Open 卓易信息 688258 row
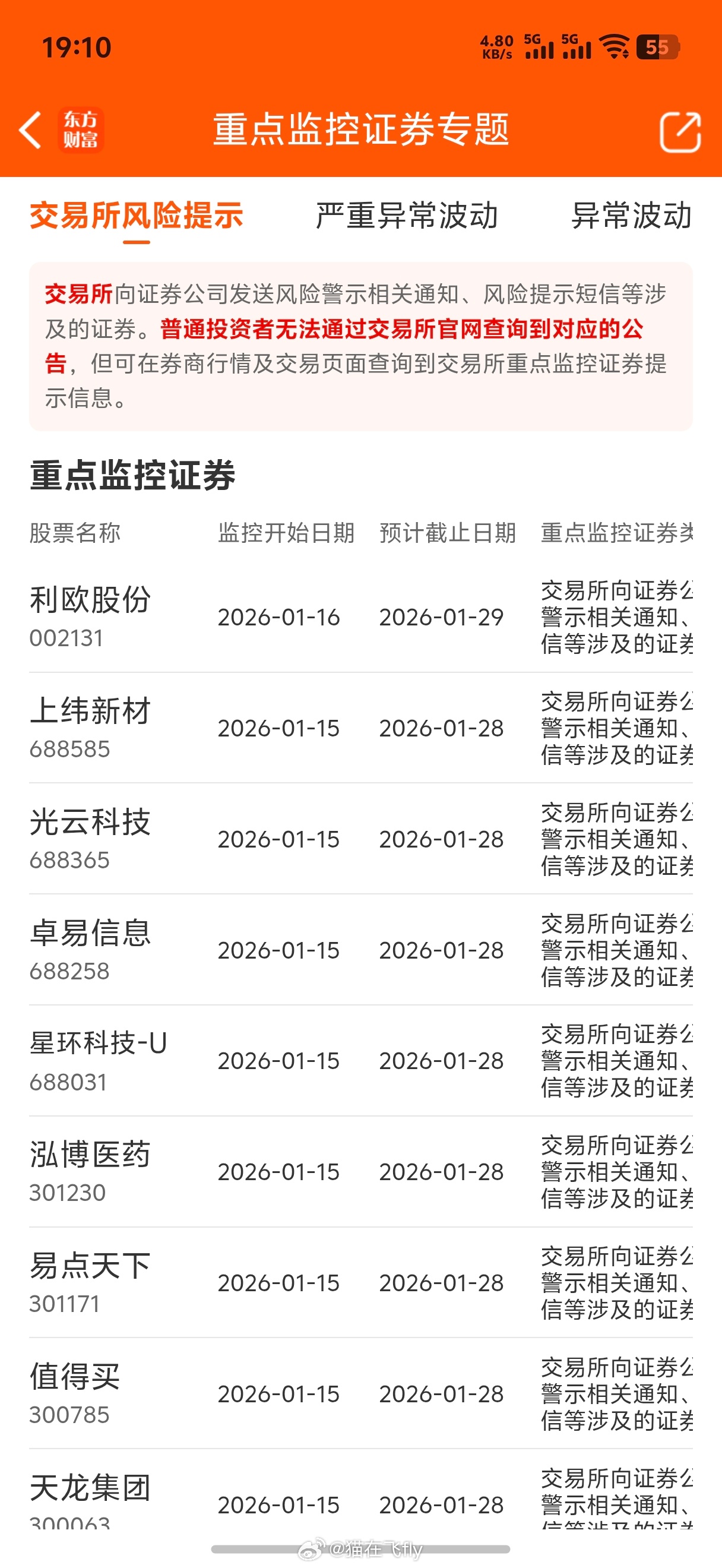This screenshot has height=1568, width=722. click(90, 933)
